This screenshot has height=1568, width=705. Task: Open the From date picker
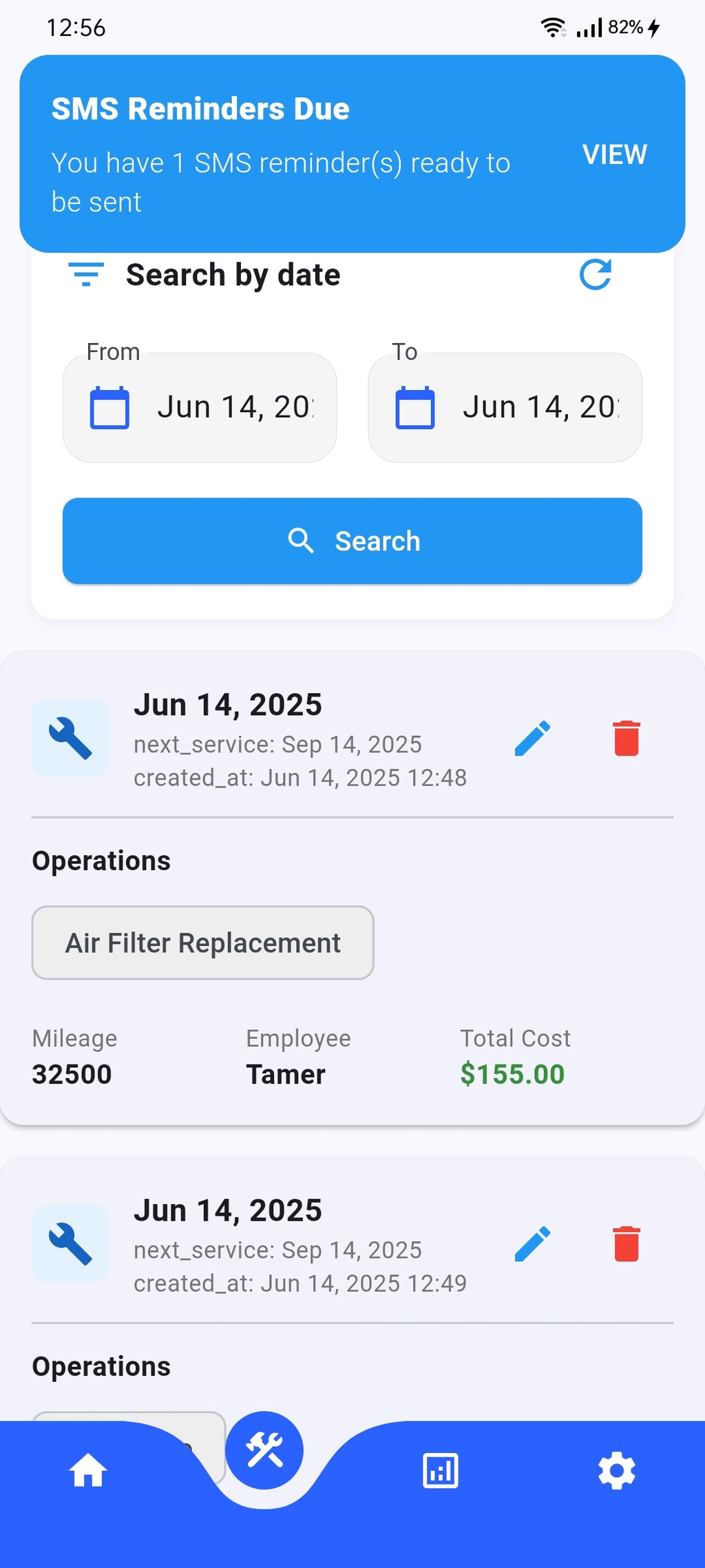[x=200, y=407]
